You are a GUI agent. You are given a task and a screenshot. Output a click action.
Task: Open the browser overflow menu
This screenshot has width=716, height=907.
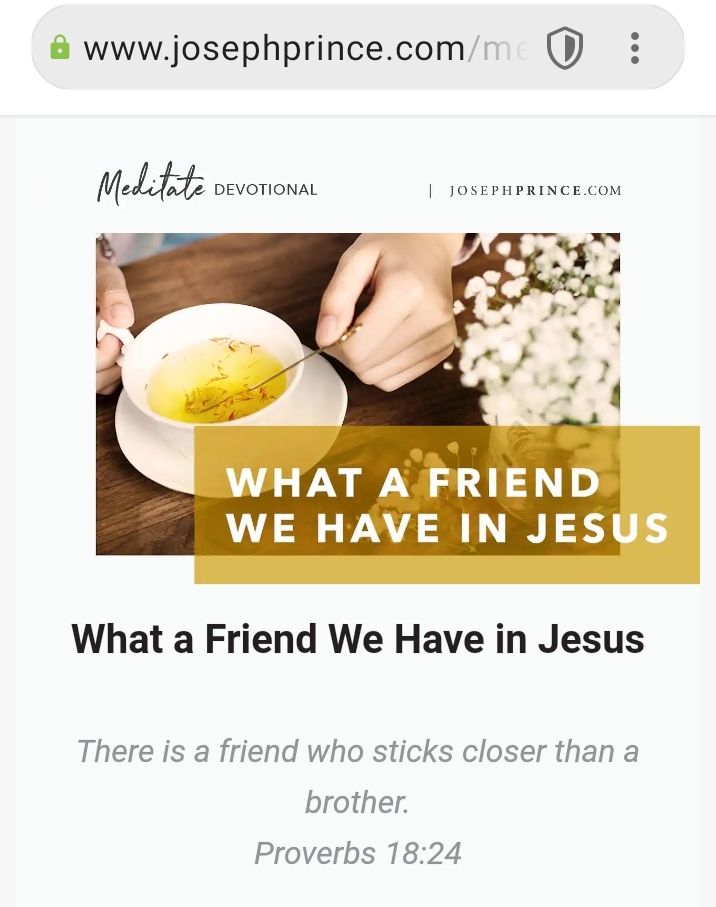635,48
